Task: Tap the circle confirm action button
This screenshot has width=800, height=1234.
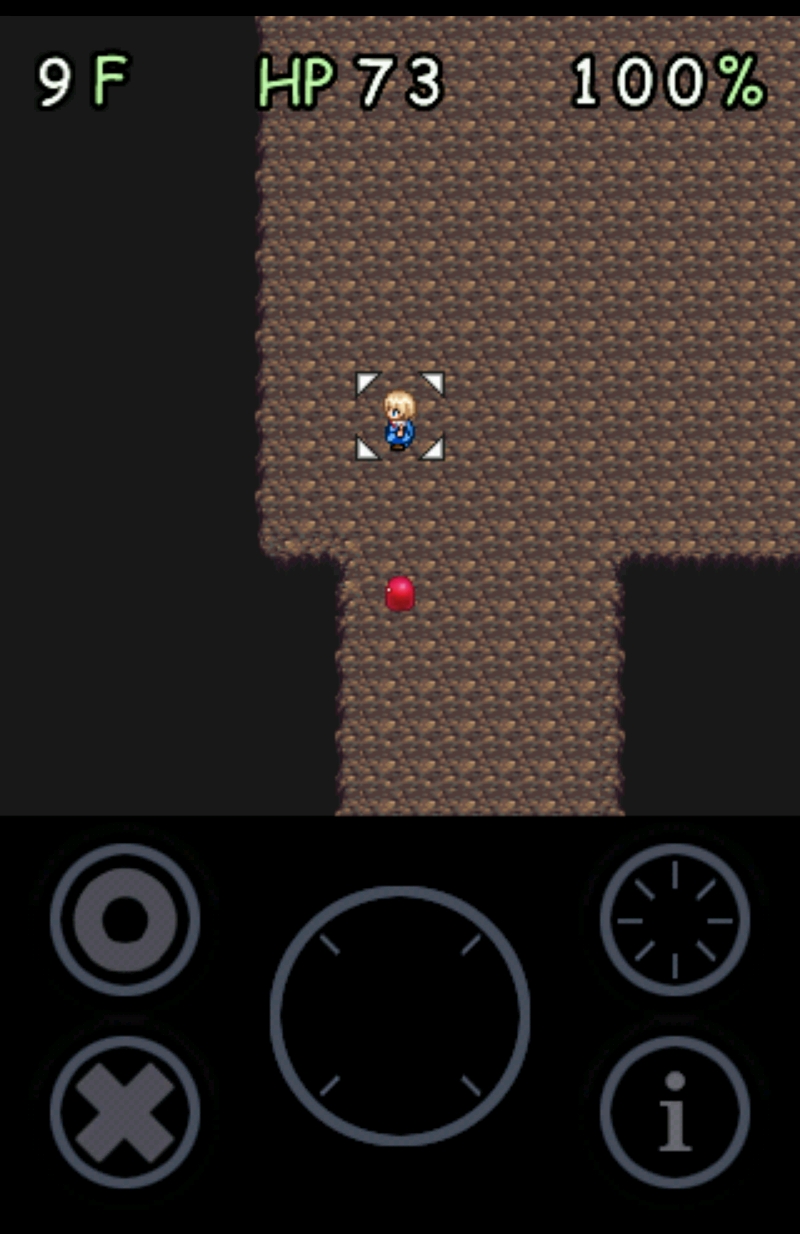Action: point(125,919)
